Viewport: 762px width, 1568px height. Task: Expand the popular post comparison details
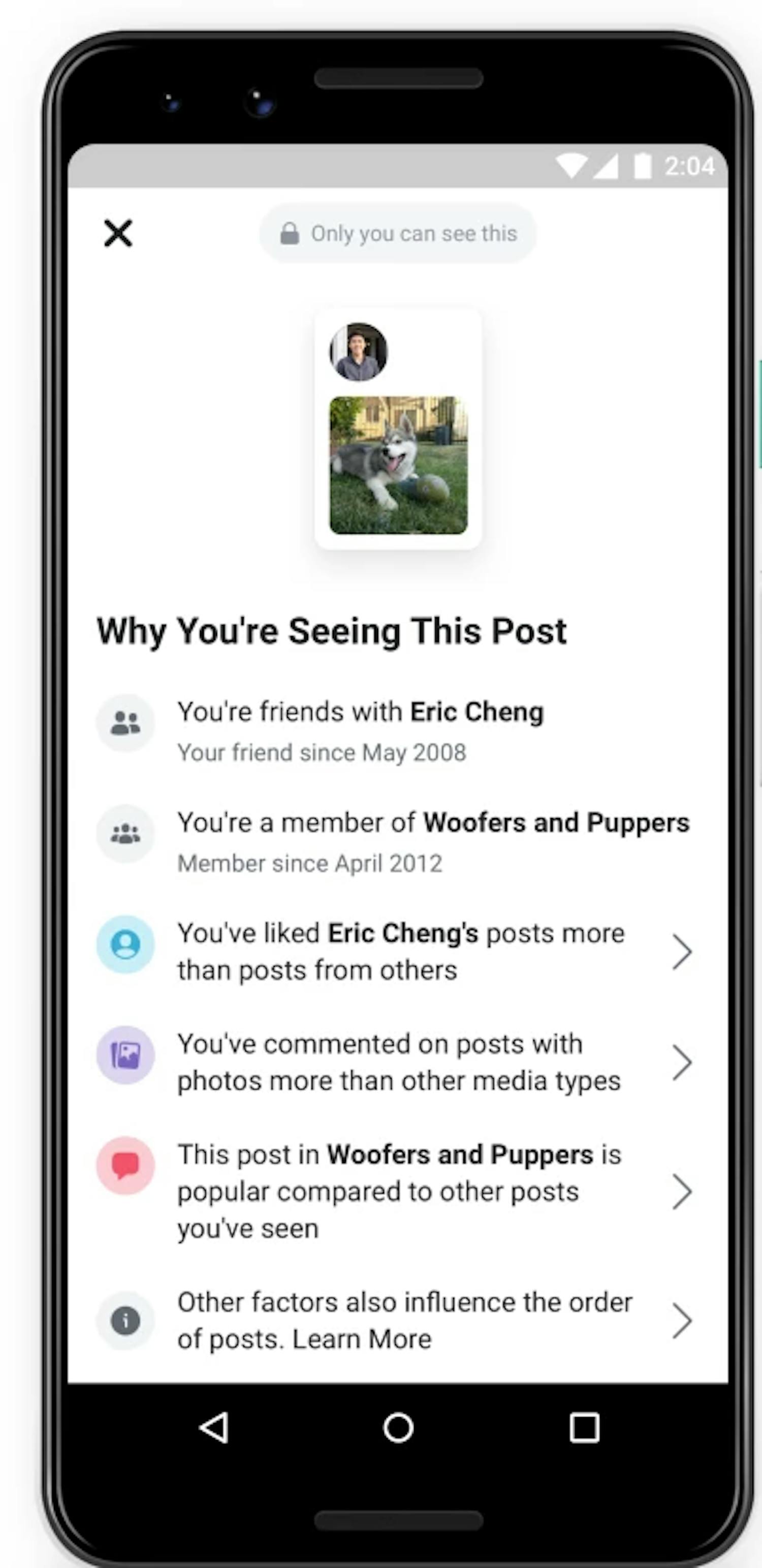tap(683, 1191)
